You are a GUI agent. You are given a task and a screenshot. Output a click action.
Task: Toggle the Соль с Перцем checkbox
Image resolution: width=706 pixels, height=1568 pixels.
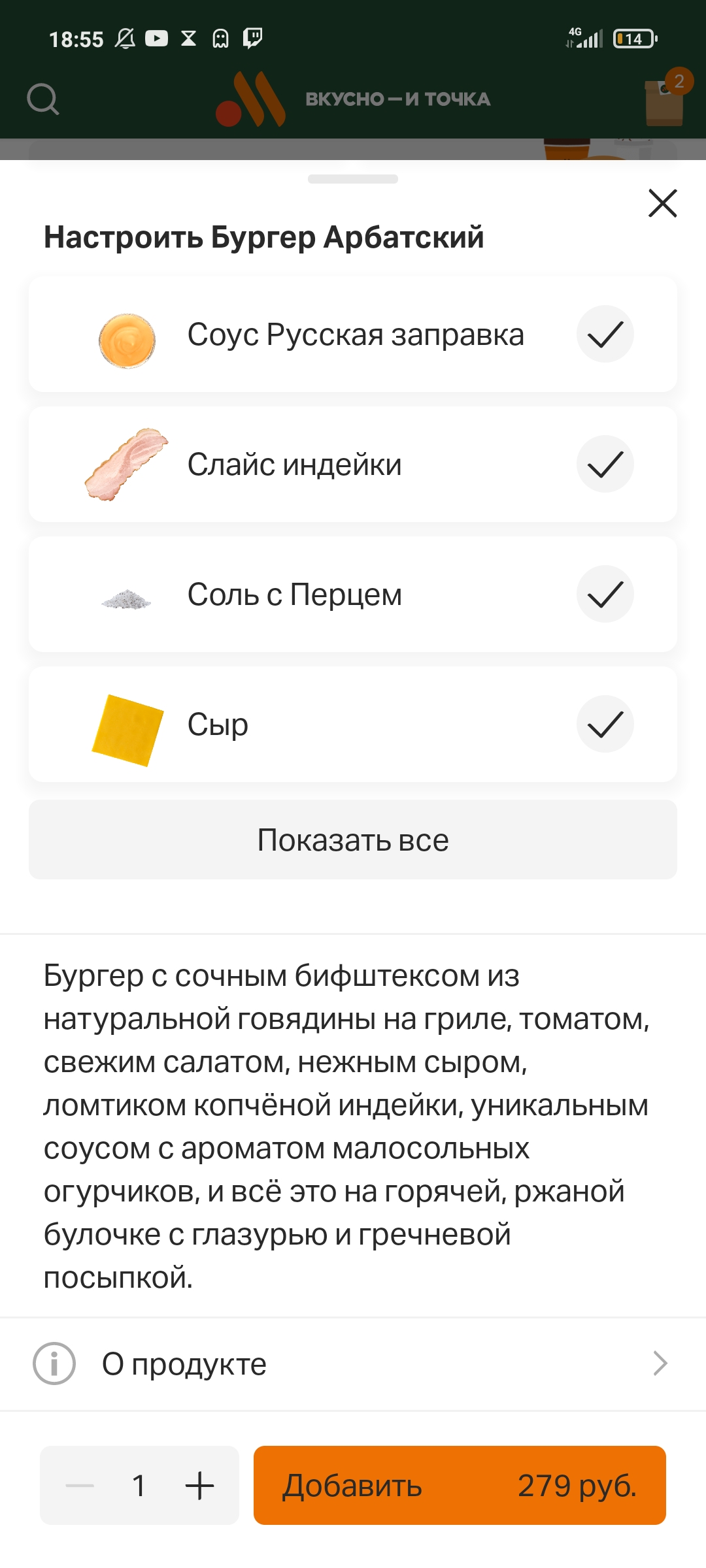point(605,594)
